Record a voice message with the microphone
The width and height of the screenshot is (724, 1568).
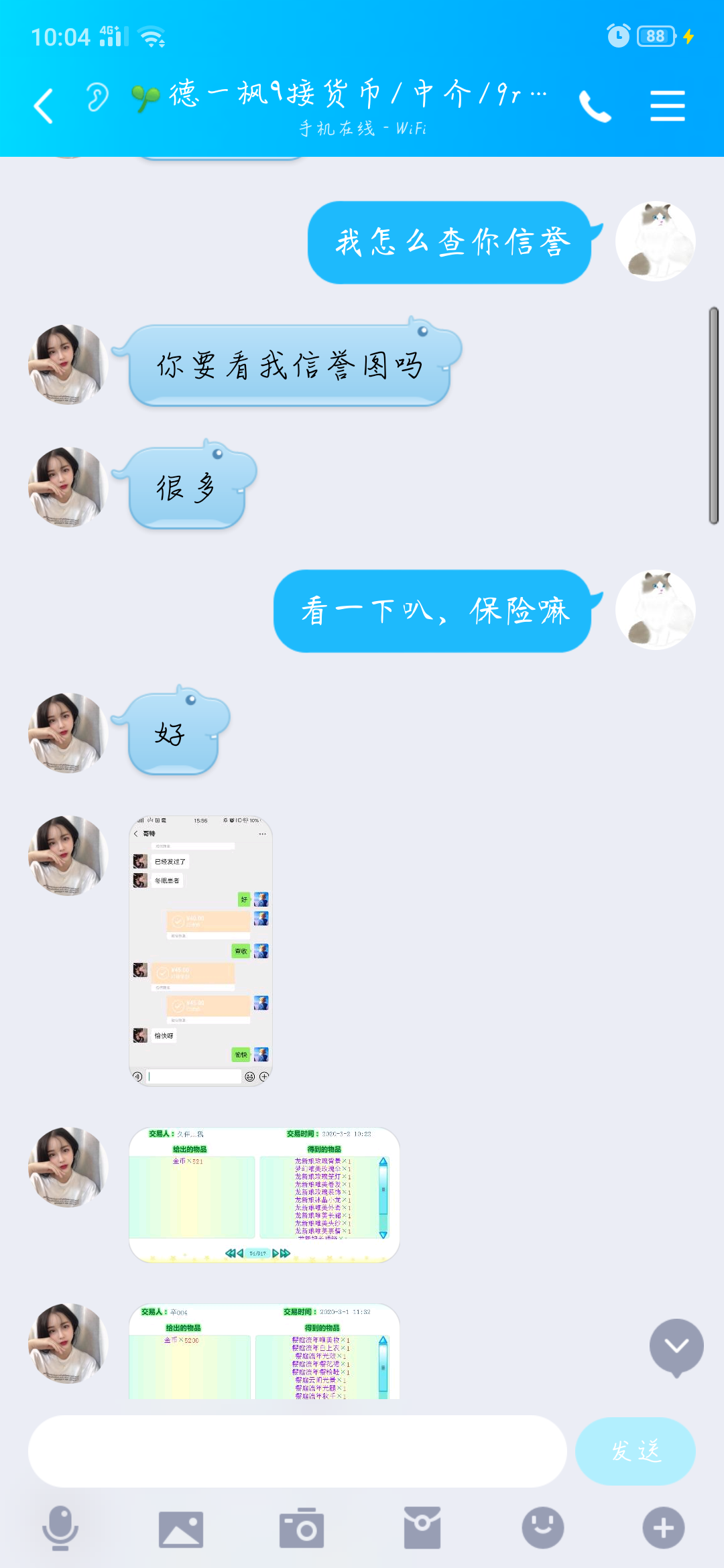pyautogui.click(x=60, y=1528)
